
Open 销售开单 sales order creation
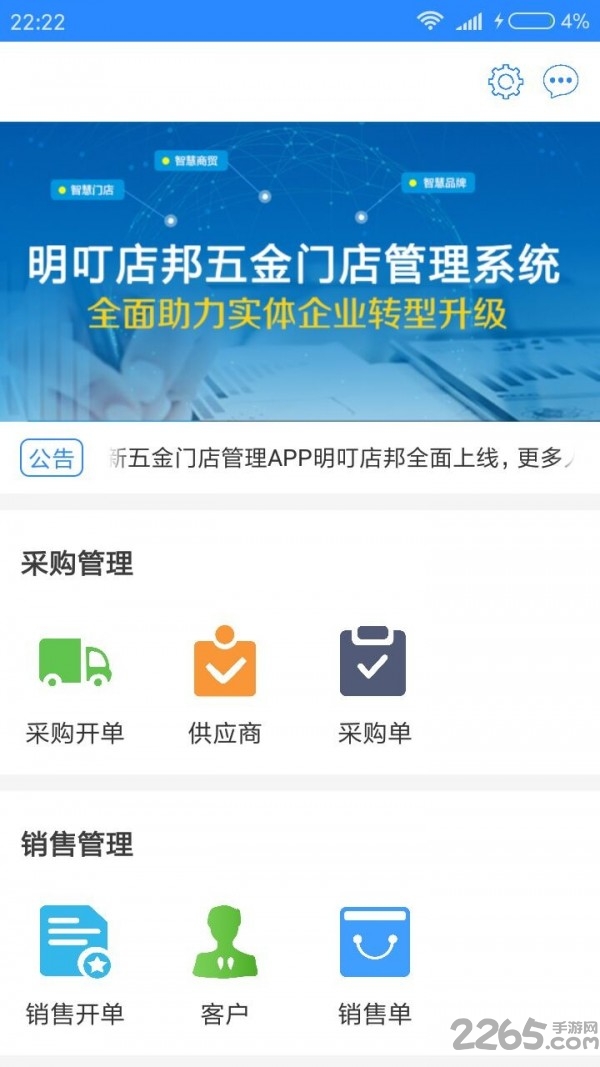point(75,965)
